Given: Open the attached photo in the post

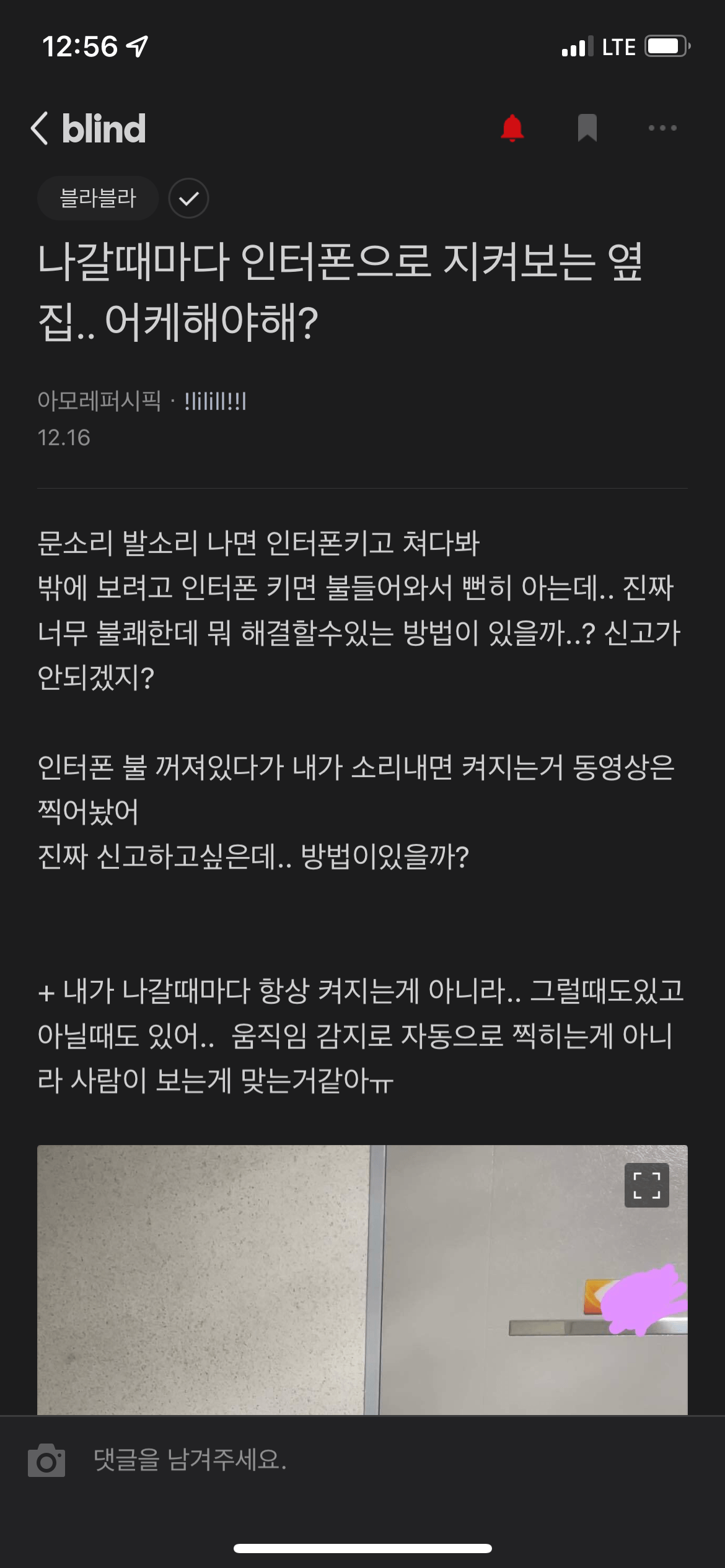Looking at the screenshot, I should pyautogui.click(x=310, y=1282).
